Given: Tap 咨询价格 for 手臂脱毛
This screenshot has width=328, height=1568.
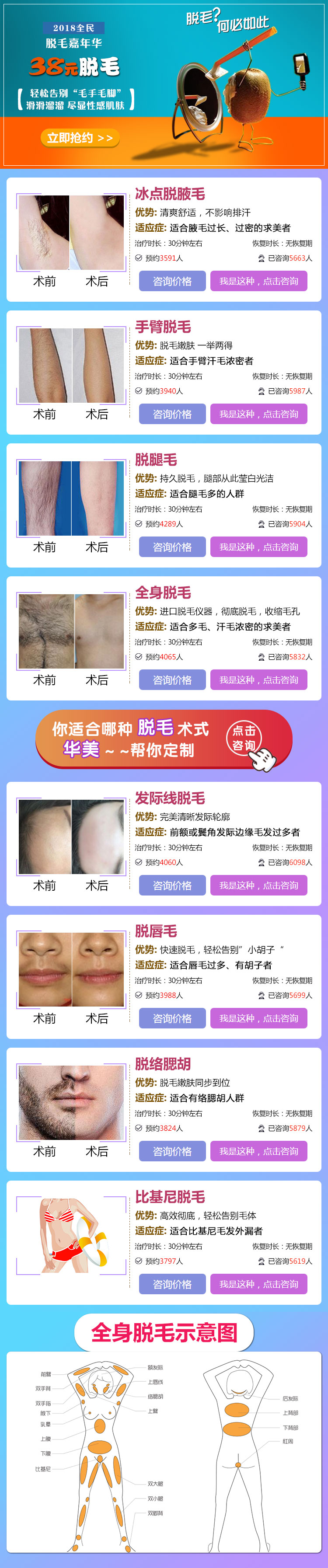Looking at the screenshot, I should (x=172, y=414).
